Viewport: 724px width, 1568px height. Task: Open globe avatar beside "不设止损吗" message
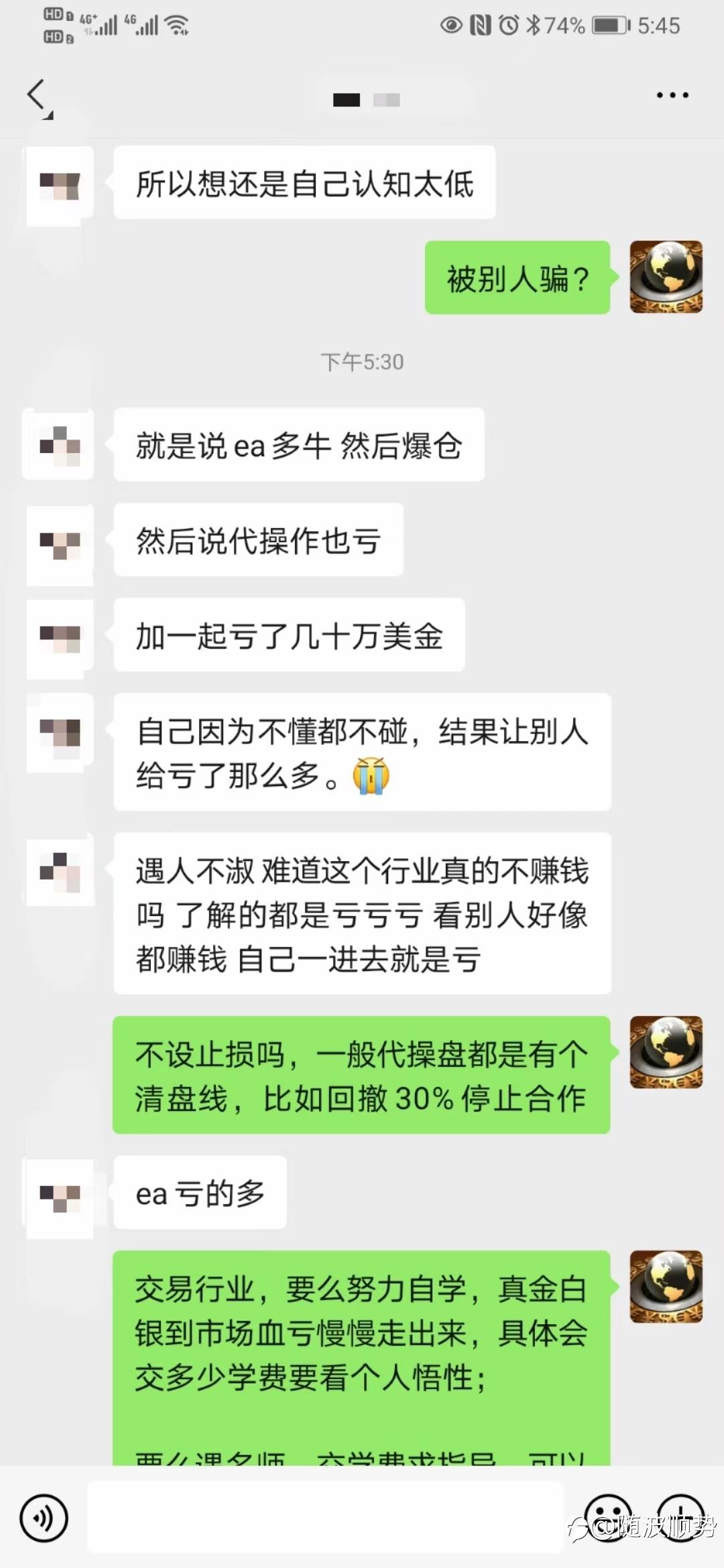(x=666, y=1052)
